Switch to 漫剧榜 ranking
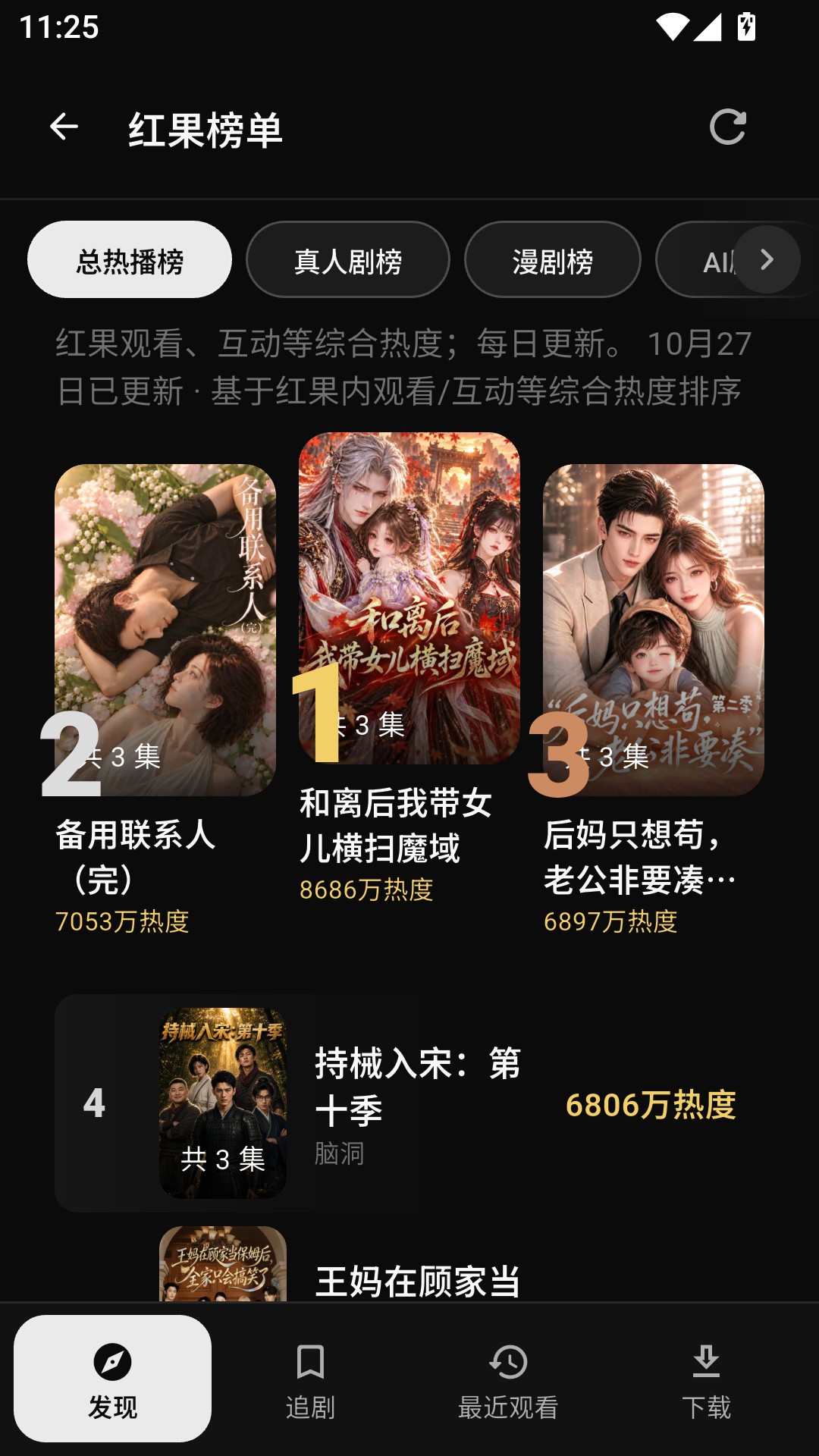Viewport: 819px width, 1456px height. tap(553, 260)
